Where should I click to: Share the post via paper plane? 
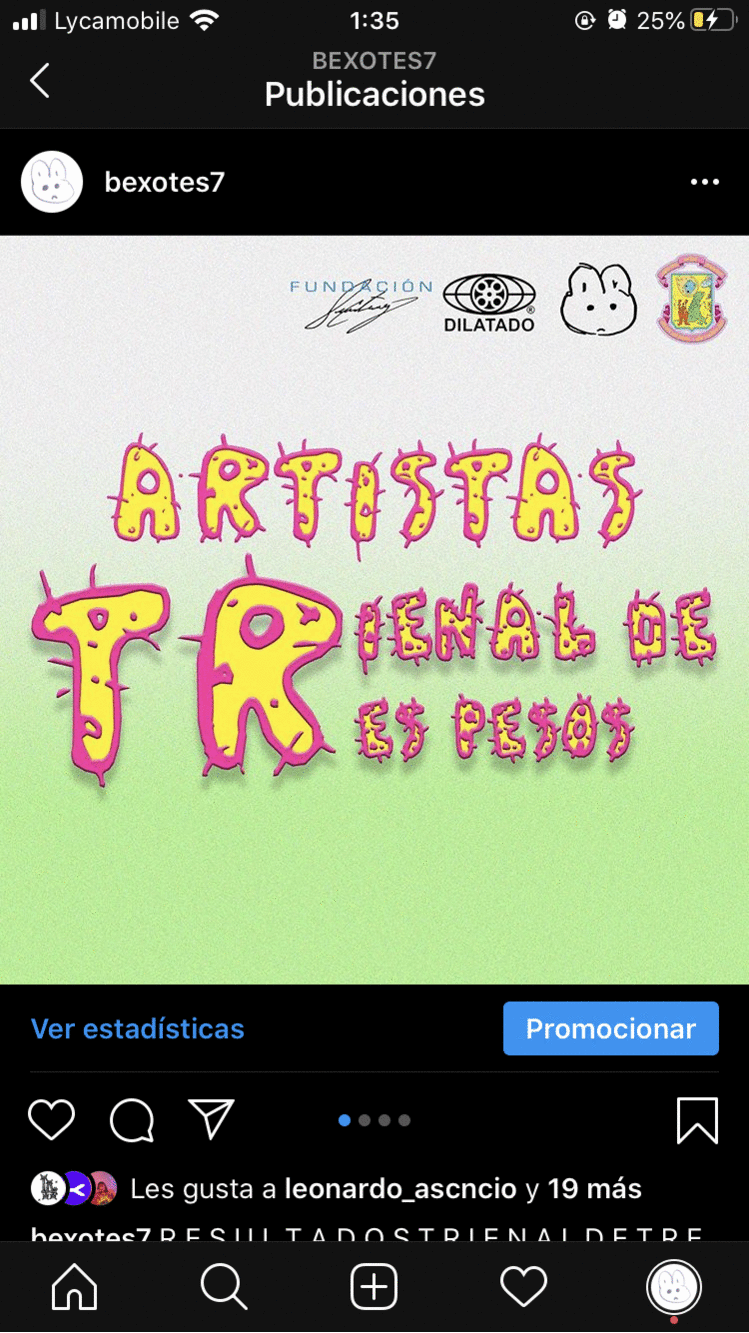tap(211, 1119)
